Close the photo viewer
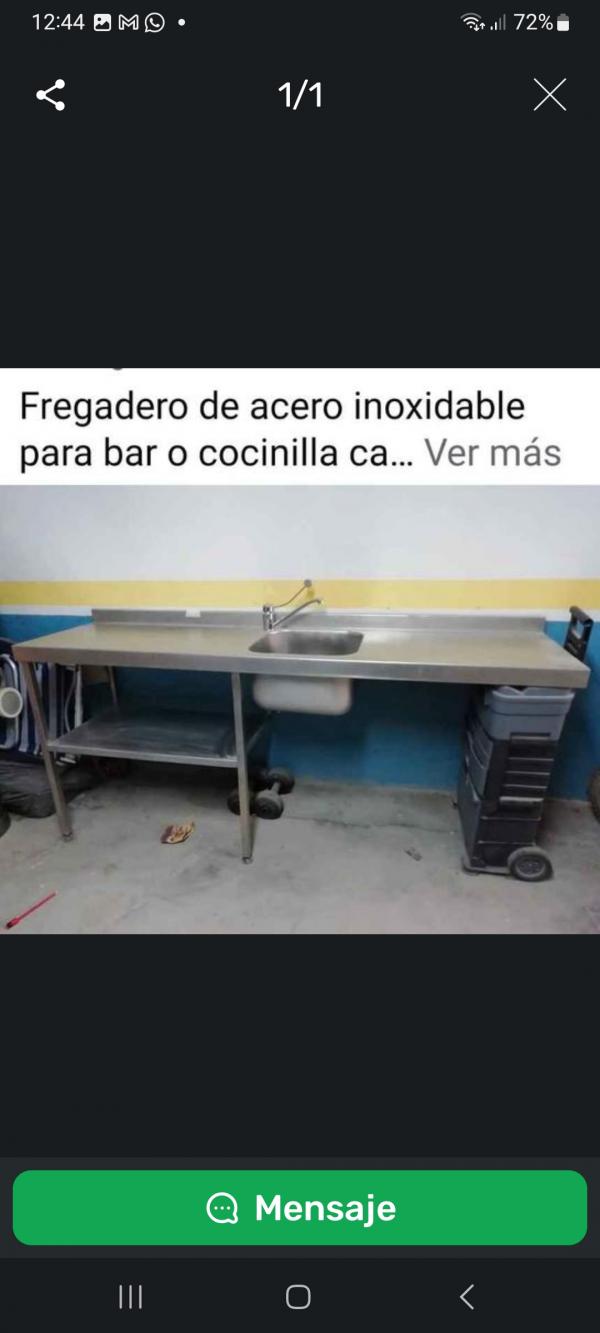 click(x=549, y=95)
